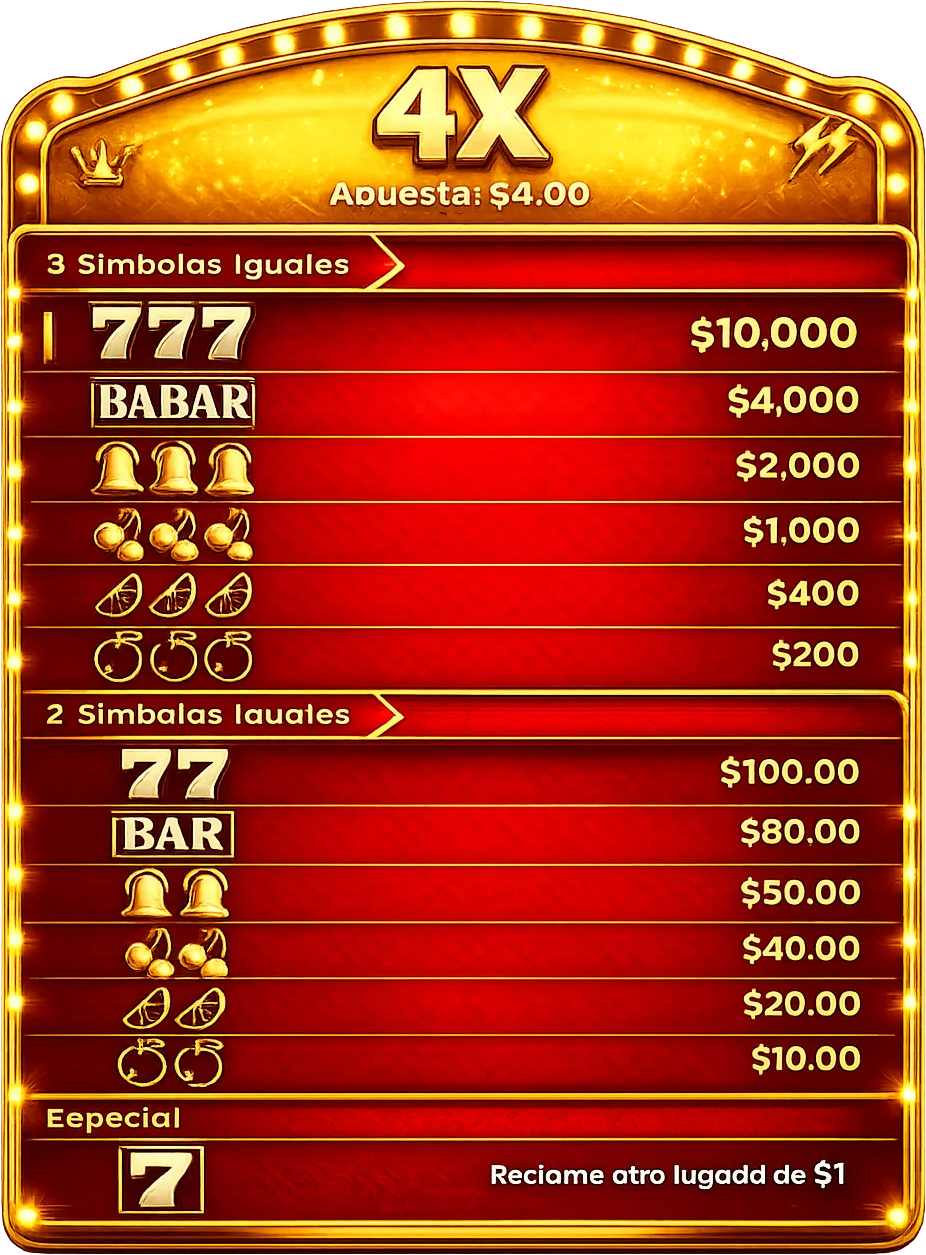The height and width of the screenshot is (1255, 926).
Task: Select the triple 7 symbol
Action: point(170,330)
